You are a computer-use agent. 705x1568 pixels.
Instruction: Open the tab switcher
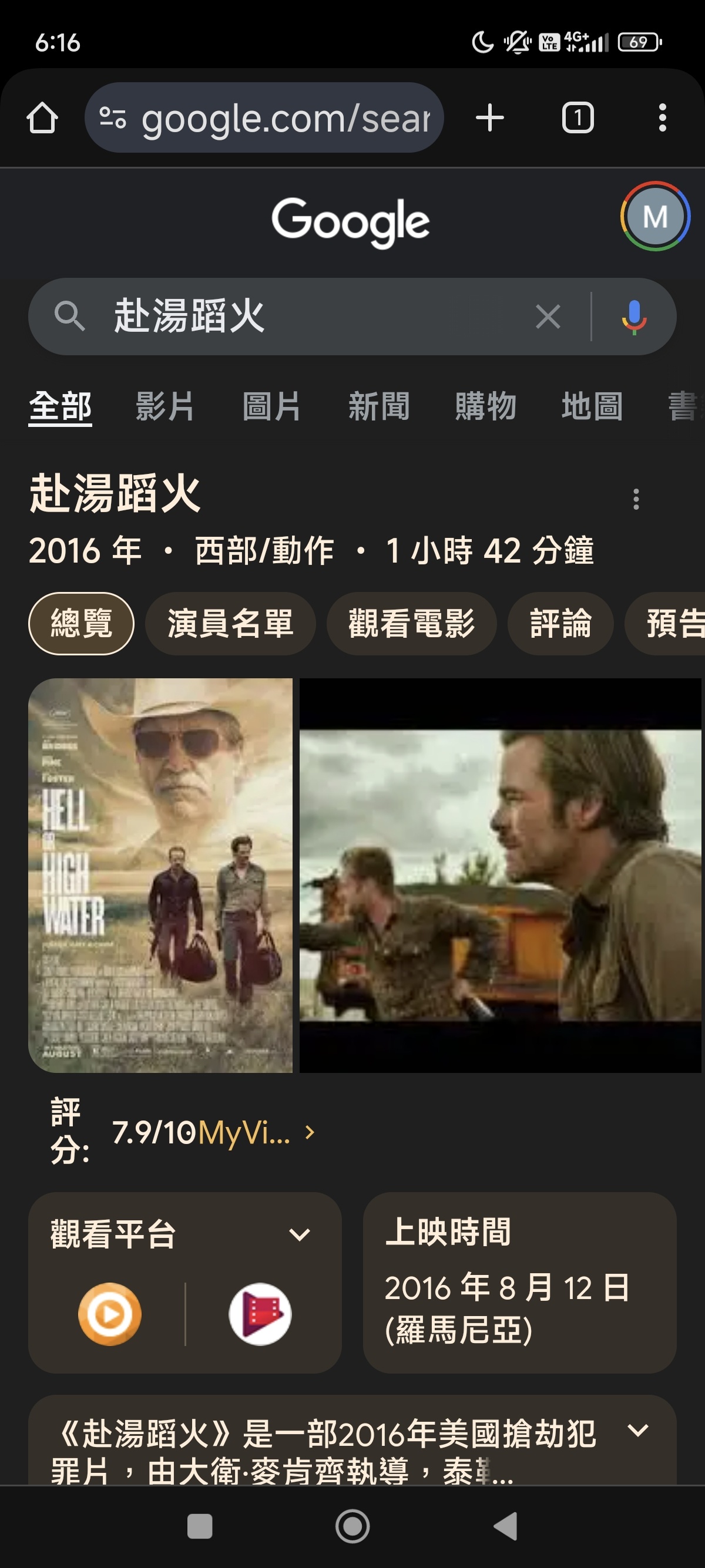click(x=577, y=117)
